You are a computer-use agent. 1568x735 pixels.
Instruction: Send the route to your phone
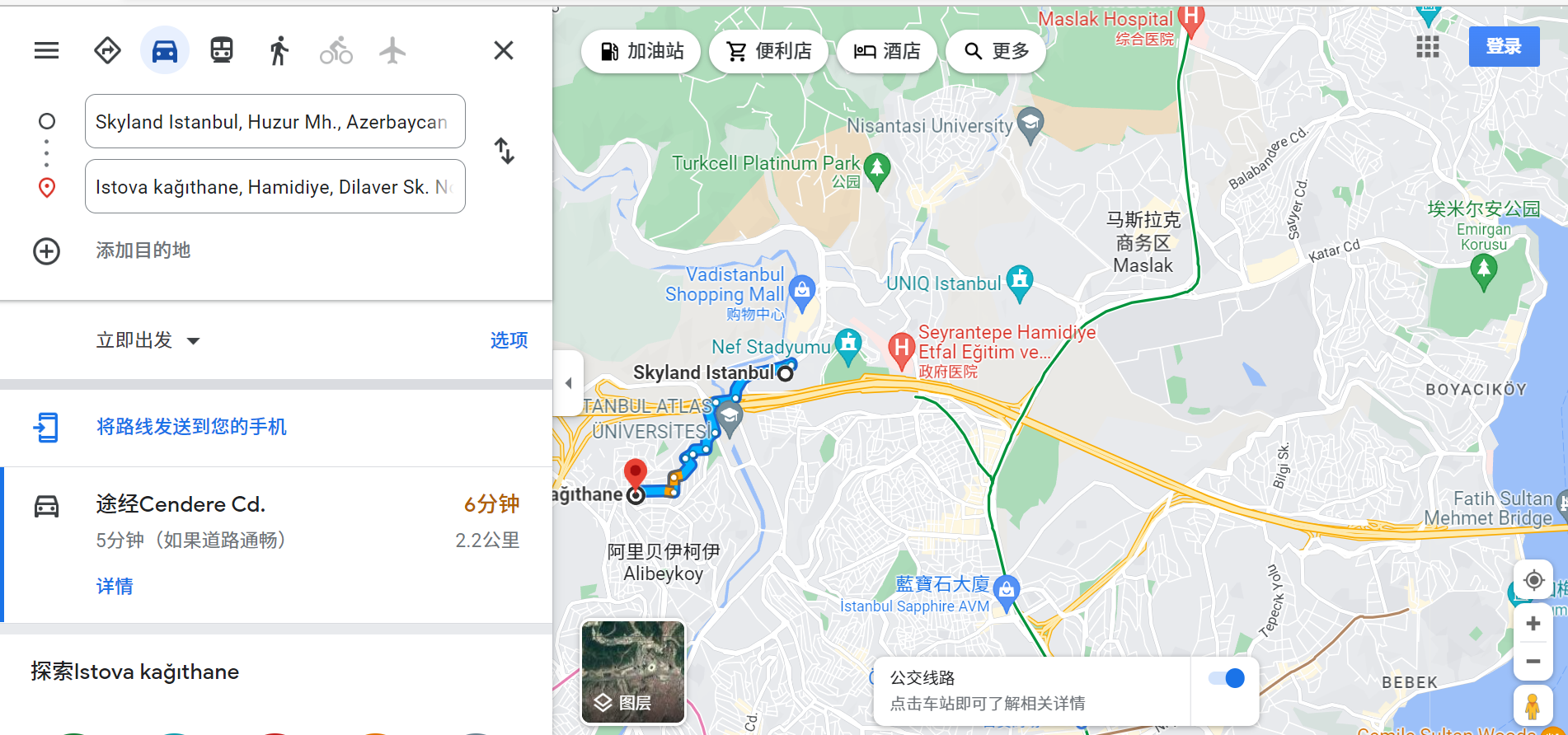coord(191,427)
